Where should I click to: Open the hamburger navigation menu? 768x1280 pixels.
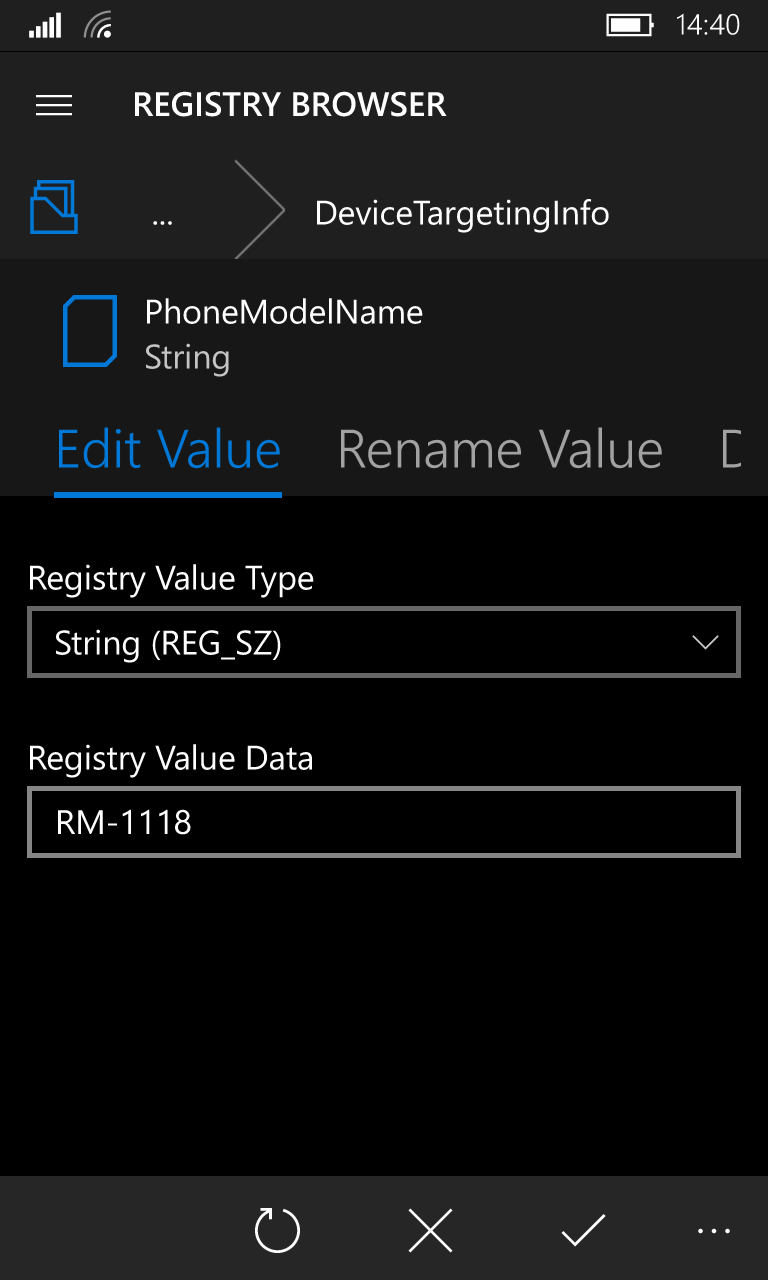54,105
